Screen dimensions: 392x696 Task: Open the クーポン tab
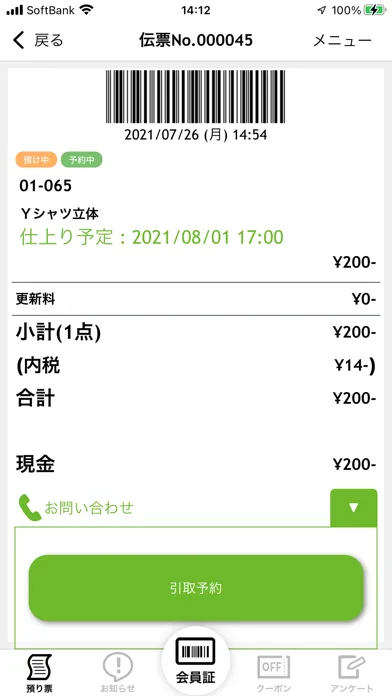[x=273, y=674]
